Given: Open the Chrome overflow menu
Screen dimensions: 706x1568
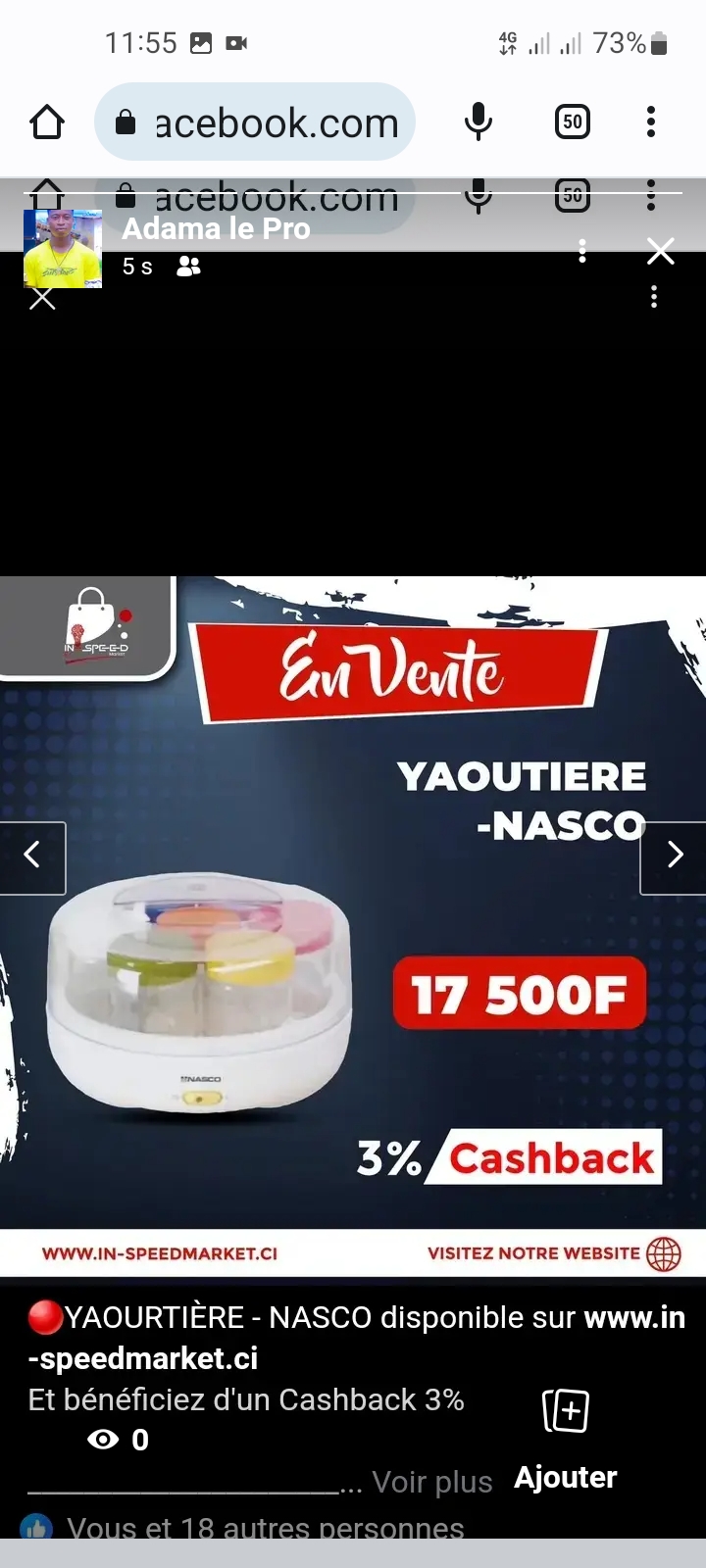Looking at the screenshot, I should [650, 122].
